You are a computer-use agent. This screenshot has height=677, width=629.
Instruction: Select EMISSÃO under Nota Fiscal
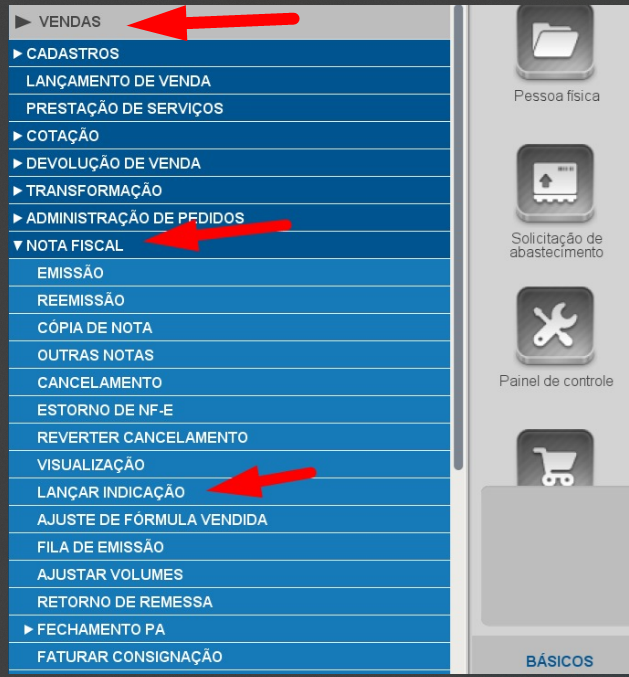tap(70, 273)
